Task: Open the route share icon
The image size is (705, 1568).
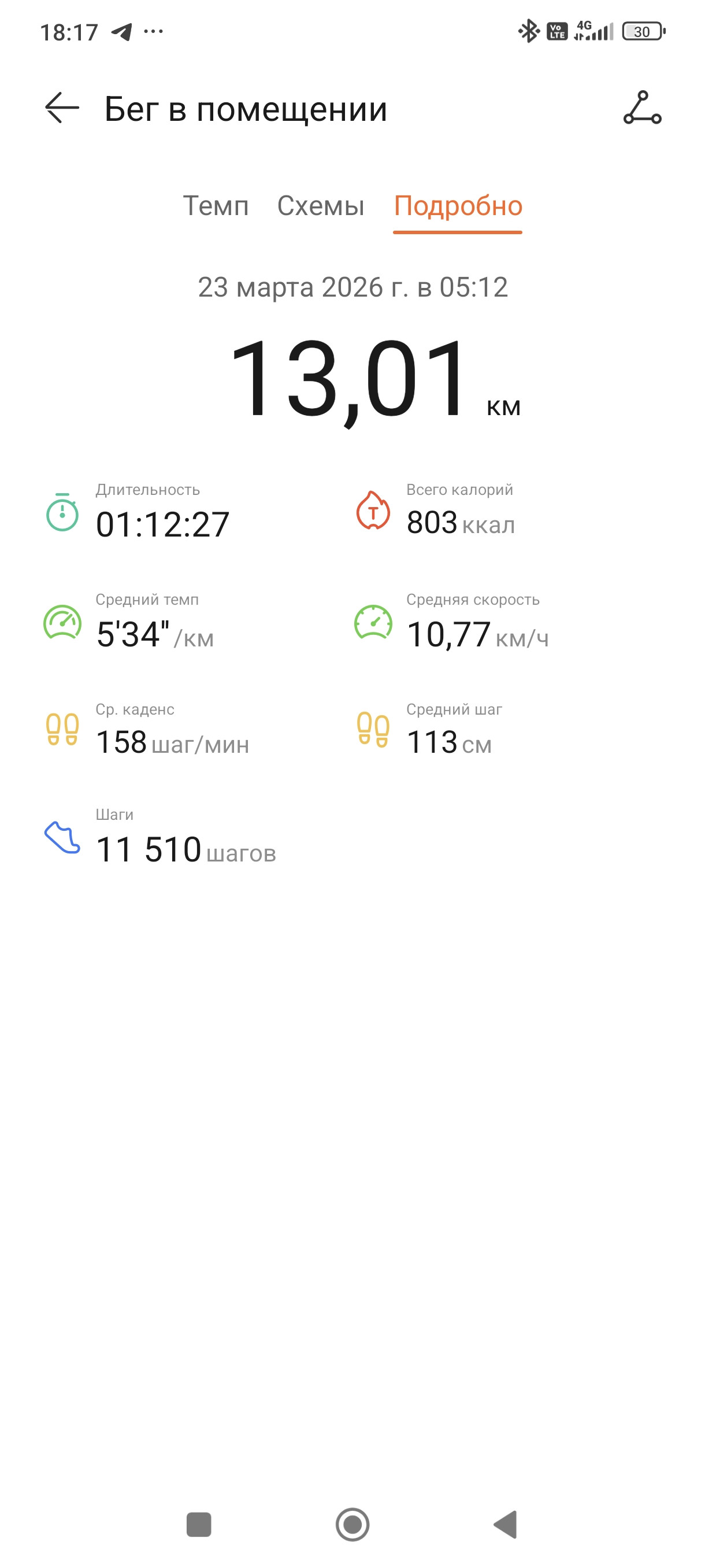Action: pyautogui.click(x=642, y=108)
